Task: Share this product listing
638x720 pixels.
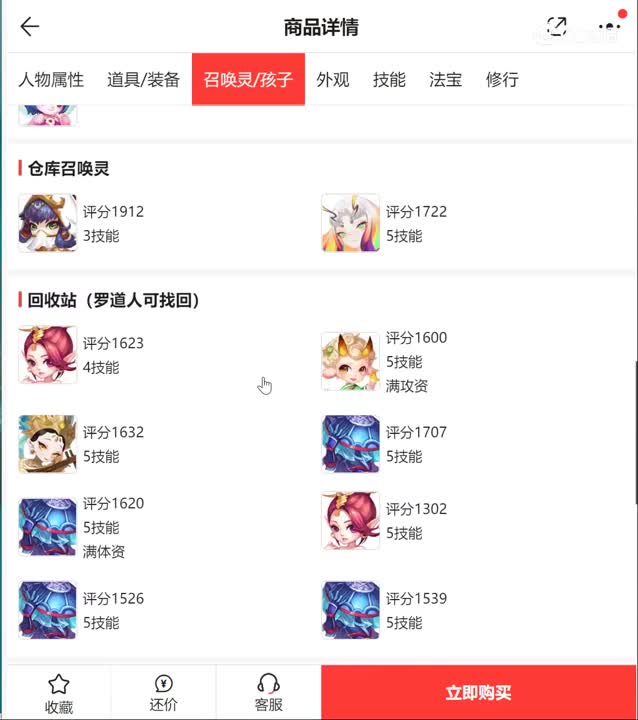Action: [557, 27]
